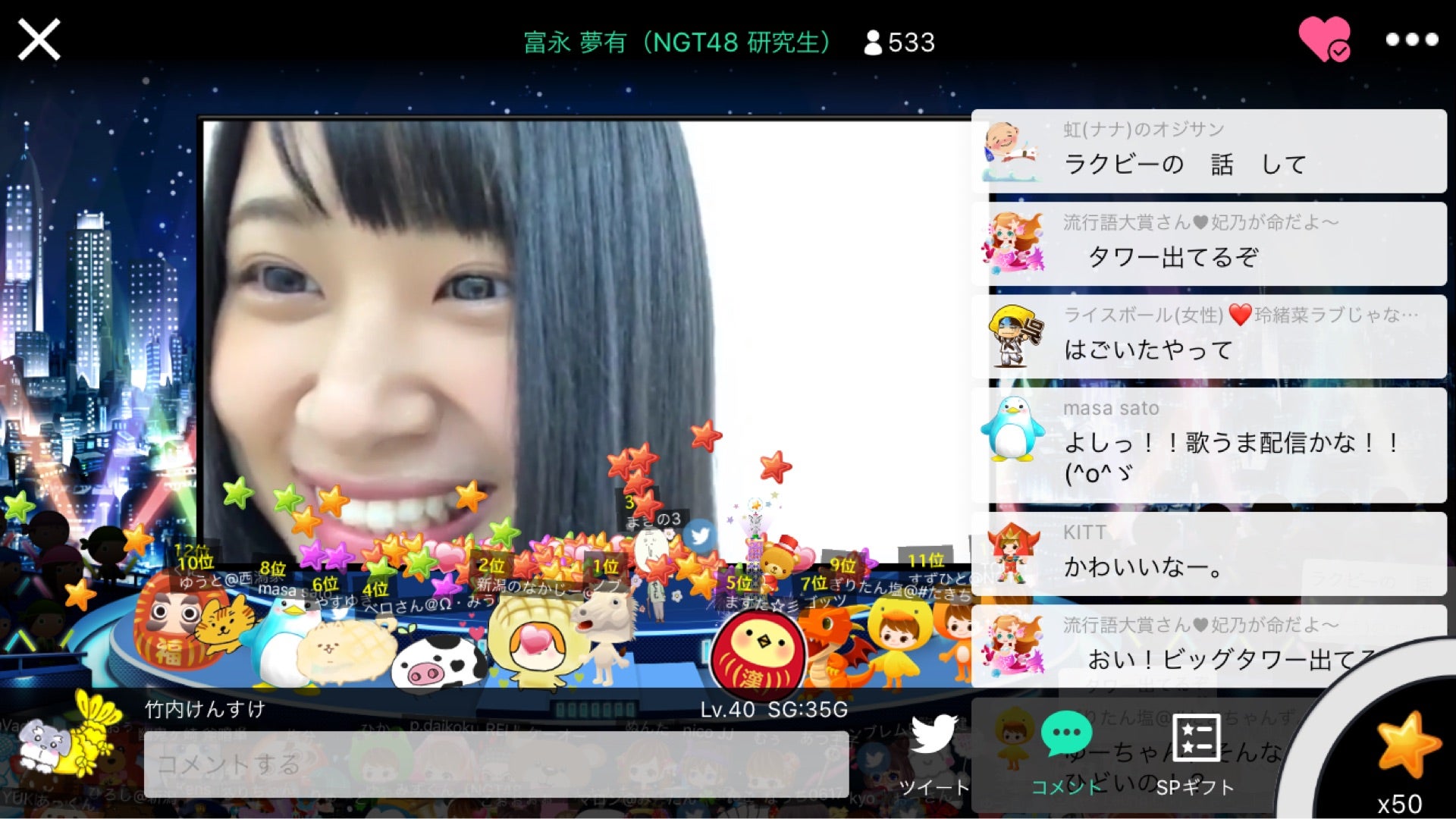Open the タワー出てるぞ comment
This screenshot has width=1456, height=819.
coord(1209,243)
